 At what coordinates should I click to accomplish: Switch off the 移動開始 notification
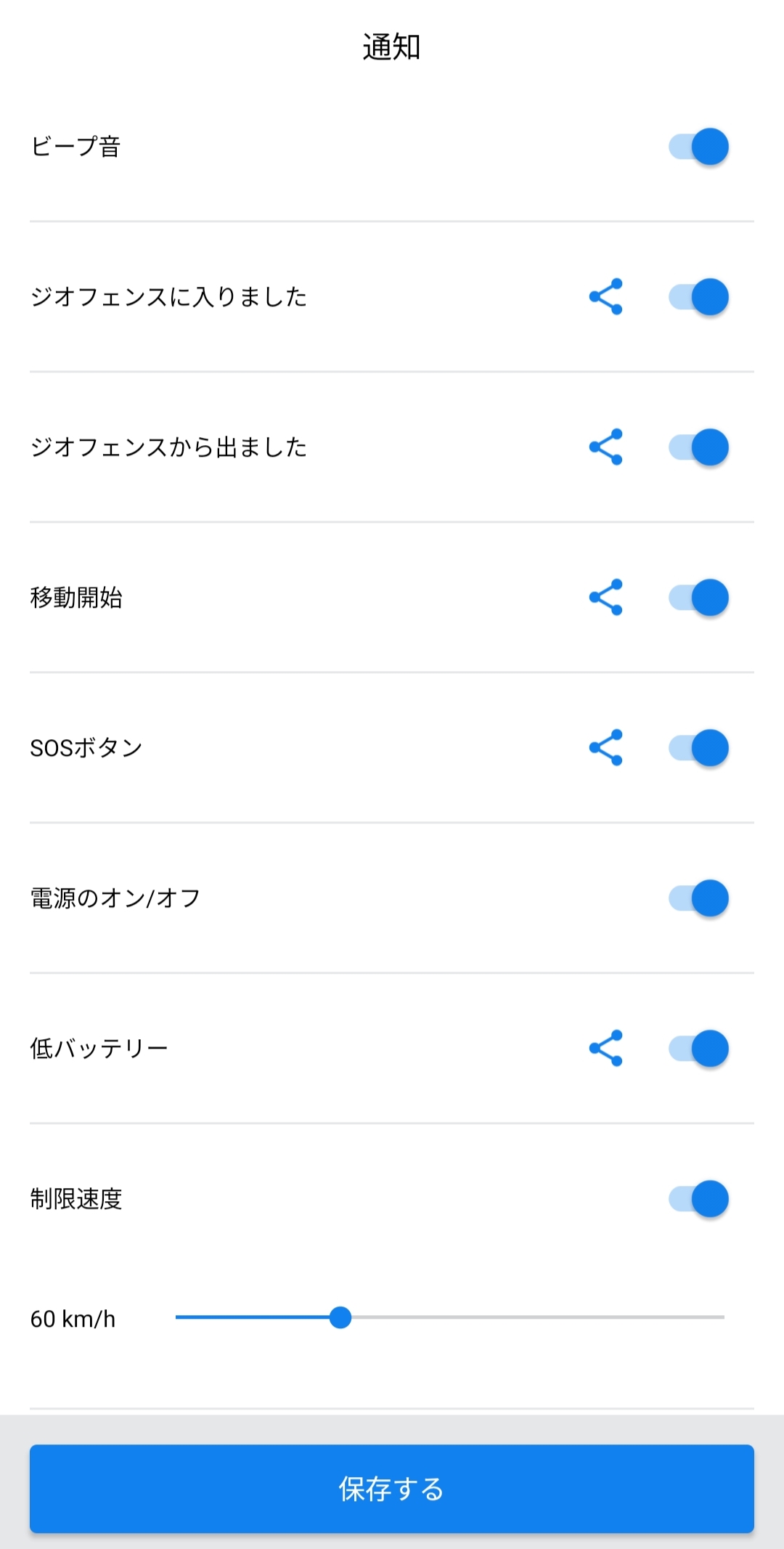[x=698, y=598]
